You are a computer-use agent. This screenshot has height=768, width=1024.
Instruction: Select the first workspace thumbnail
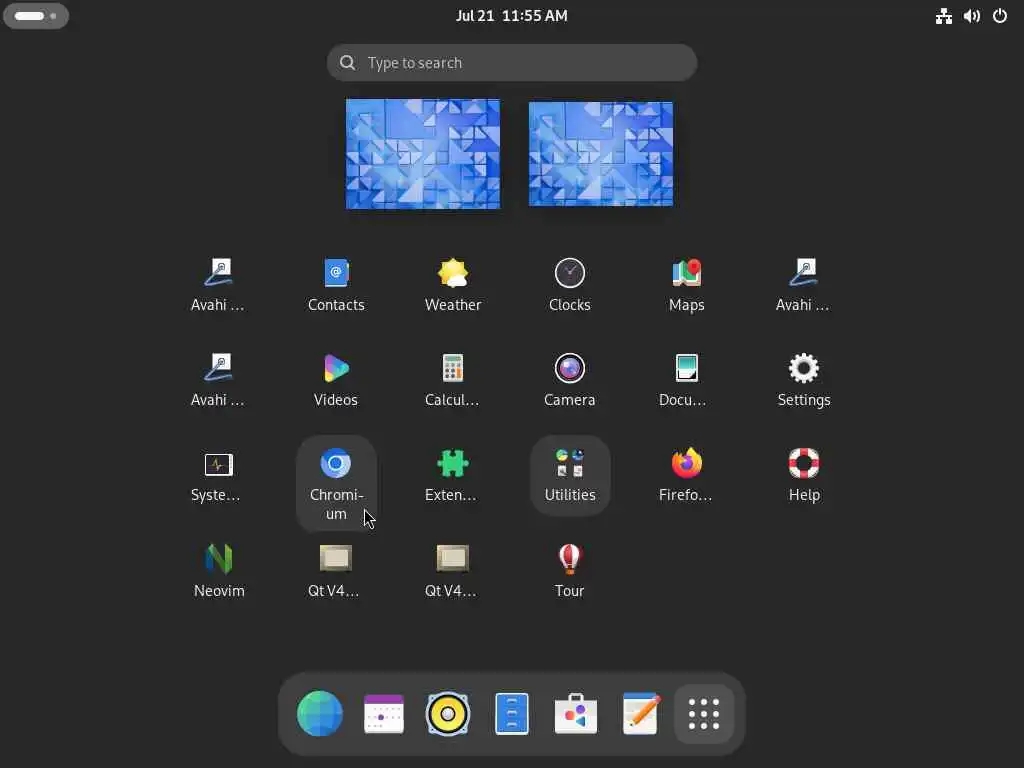[x=423, y=154]
